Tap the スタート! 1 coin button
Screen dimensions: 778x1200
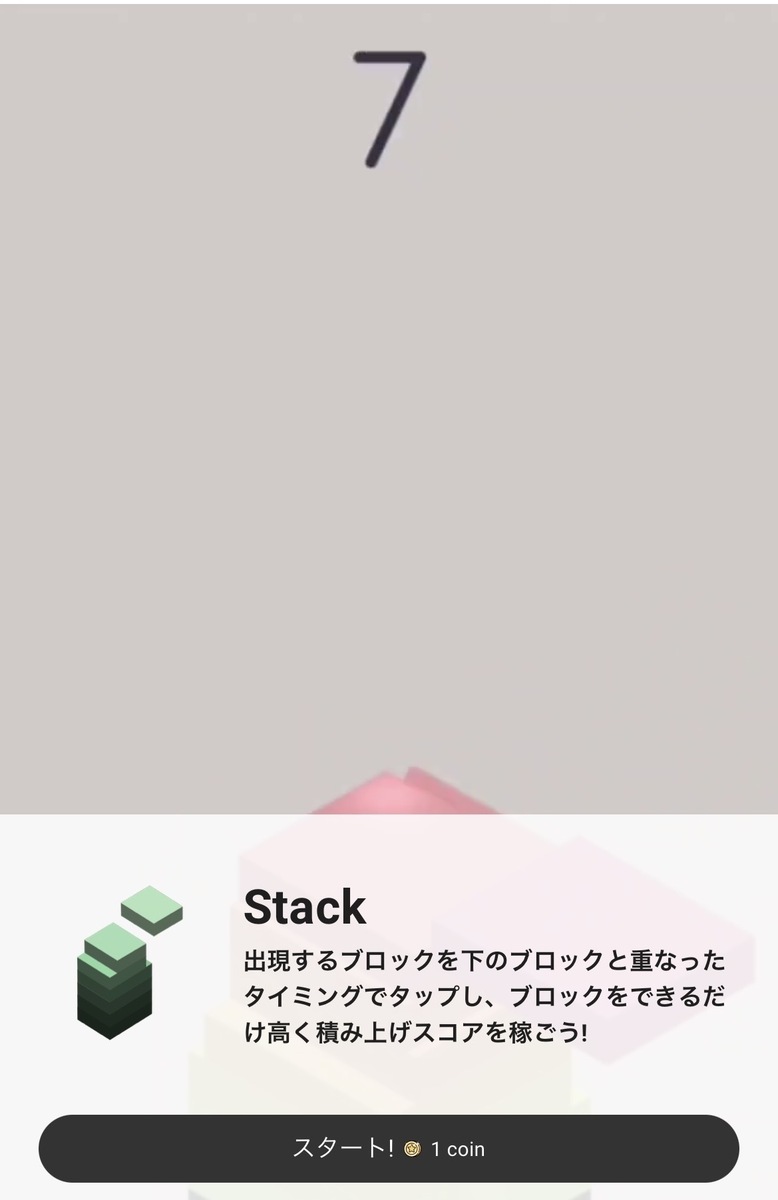pos(389,1148)
